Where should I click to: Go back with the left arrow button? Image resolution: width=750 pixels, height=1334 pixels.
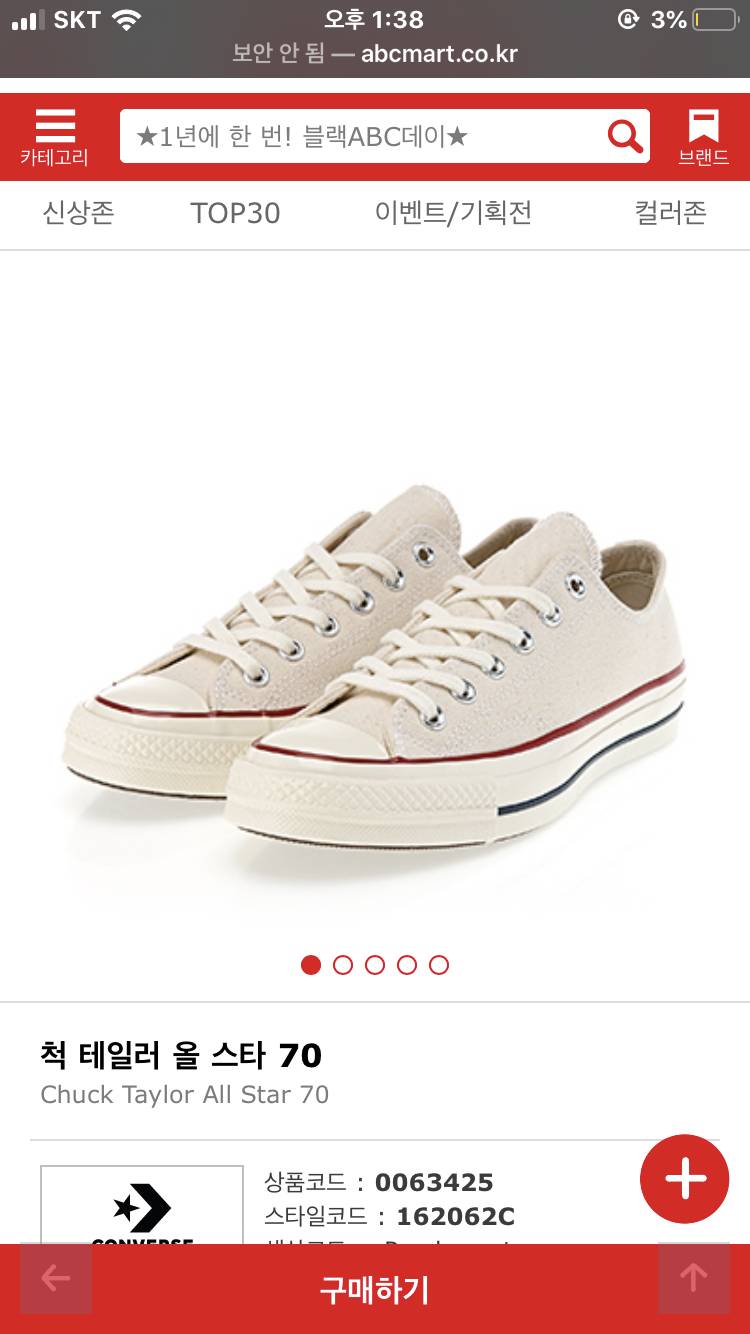56,1278
